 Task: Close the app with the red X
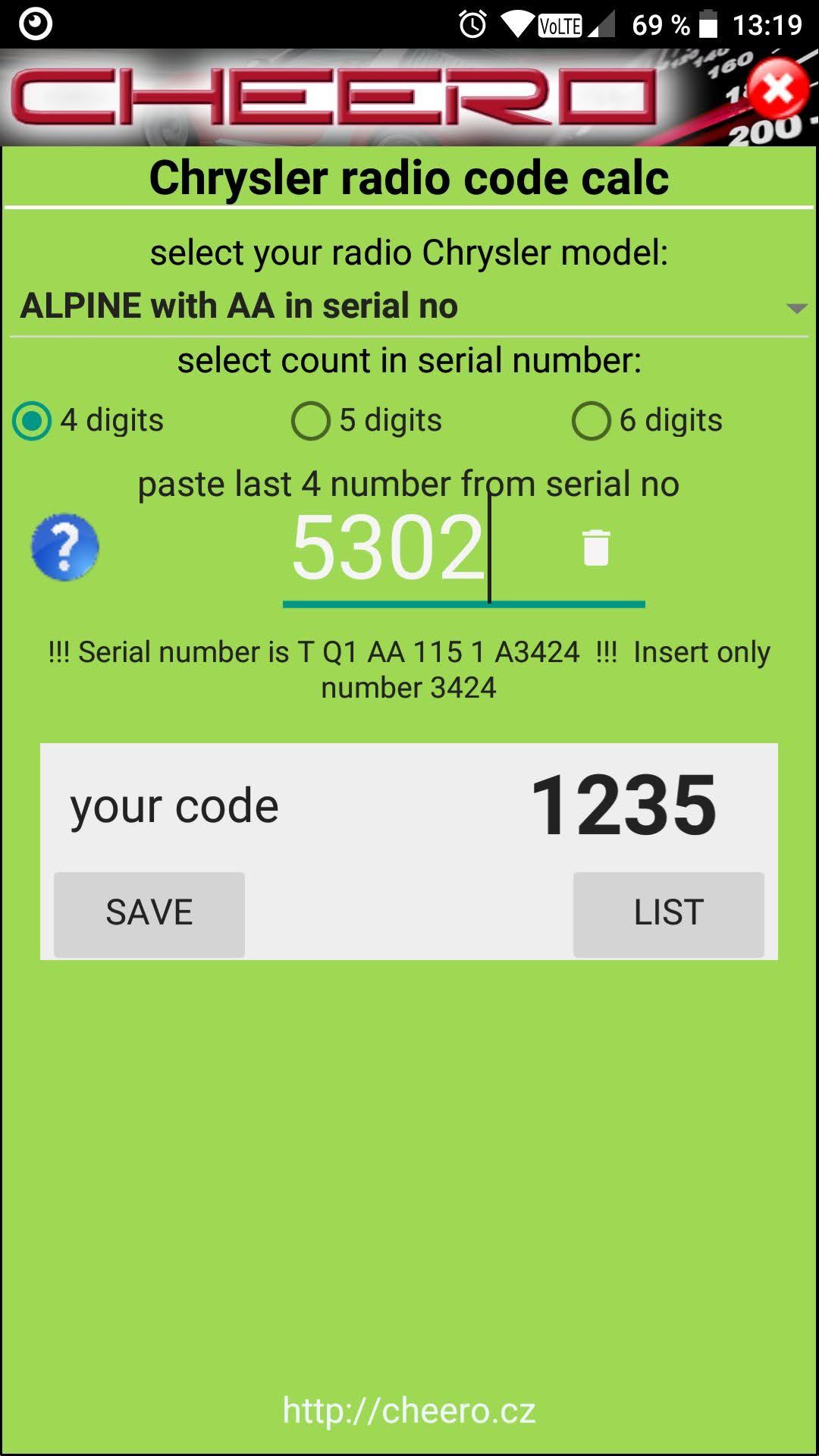777,90
